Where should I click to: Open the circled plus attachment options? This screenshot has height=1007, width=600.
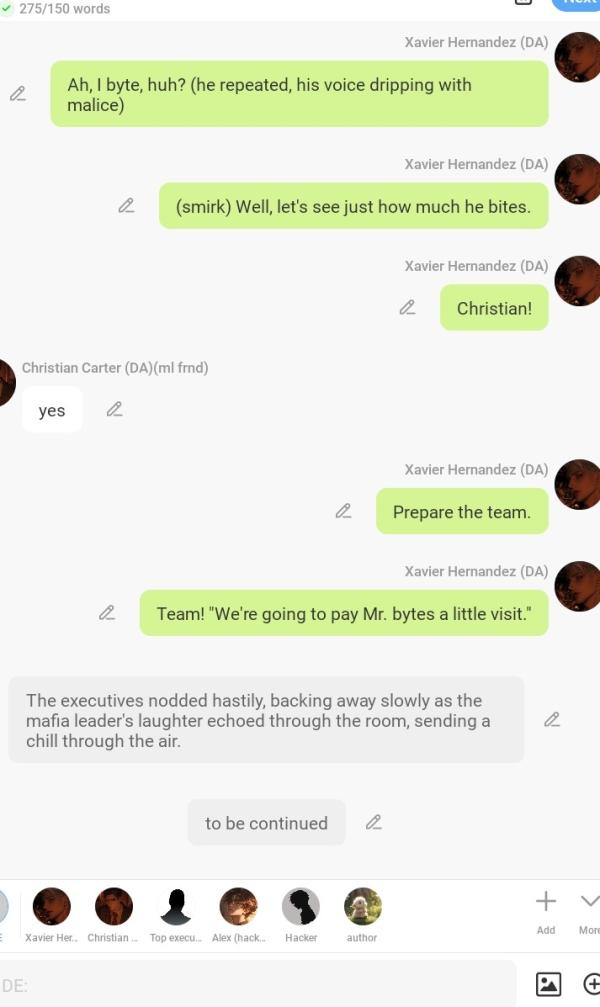click(591, 984)
